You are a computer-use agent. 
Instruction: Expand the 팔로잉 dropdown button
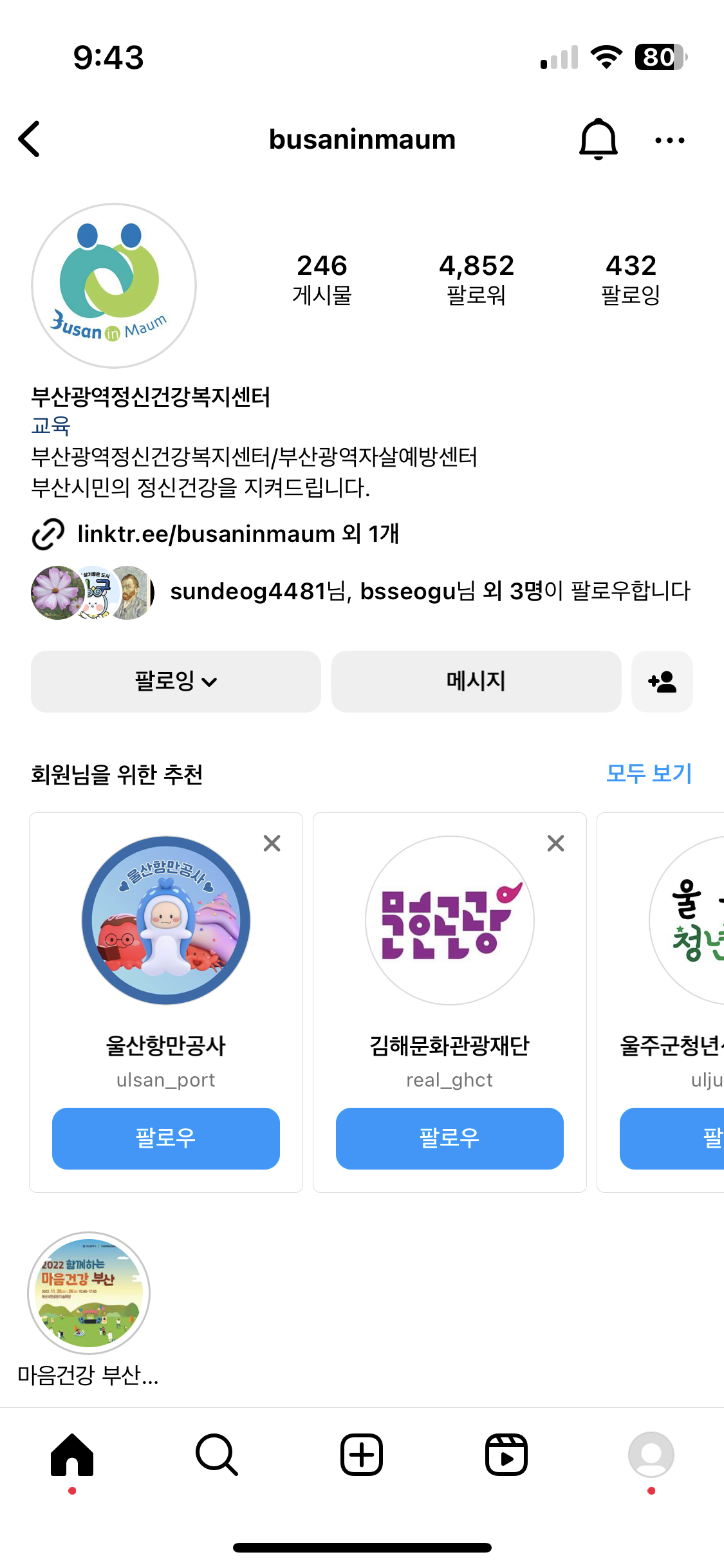(176, 681)
